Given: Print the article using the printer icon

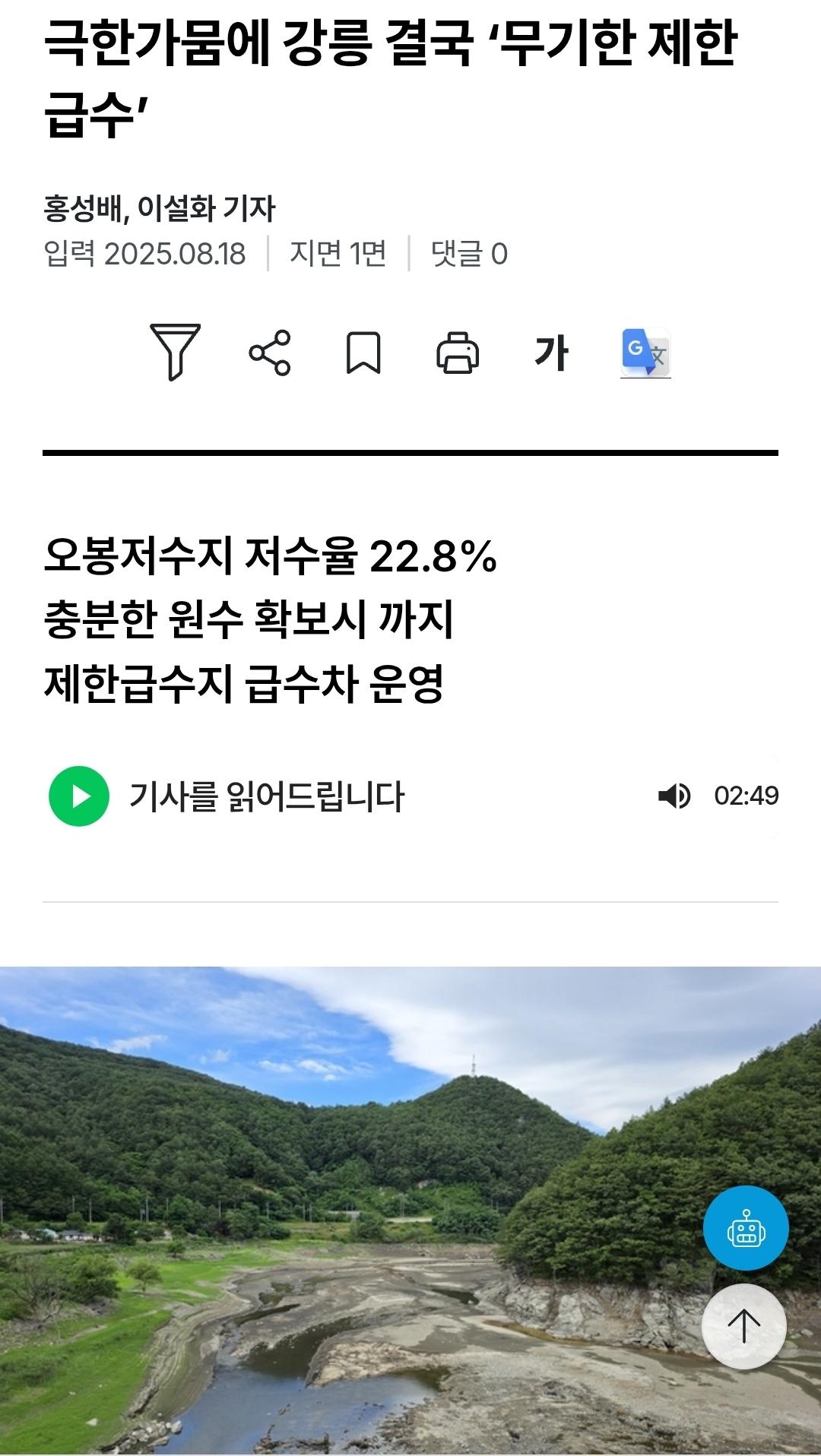Looking at the screenshot, I should pos(459,352).
